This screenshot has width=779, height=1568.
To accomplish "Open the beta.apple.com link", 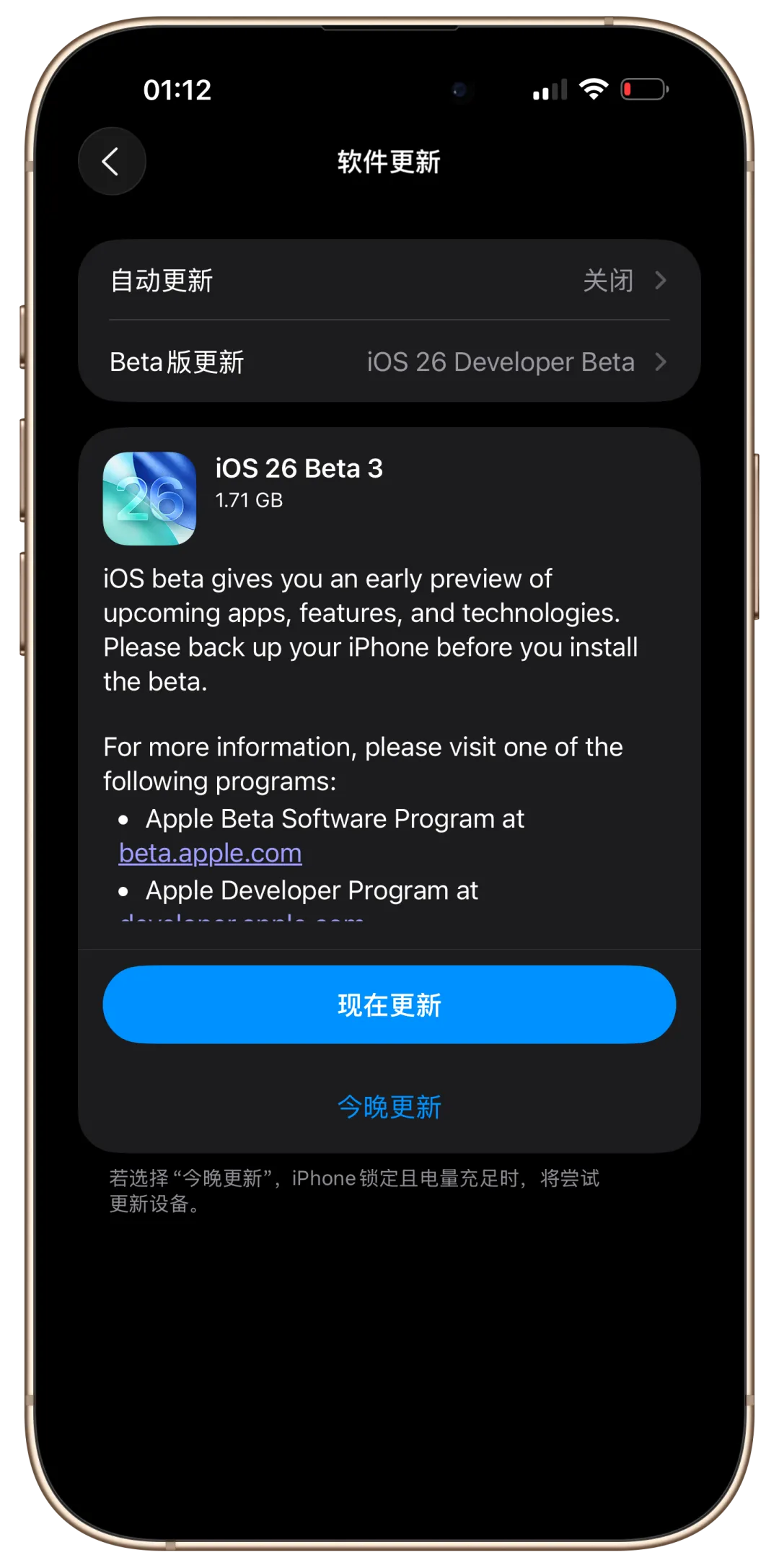I will (x=210, y=853).
